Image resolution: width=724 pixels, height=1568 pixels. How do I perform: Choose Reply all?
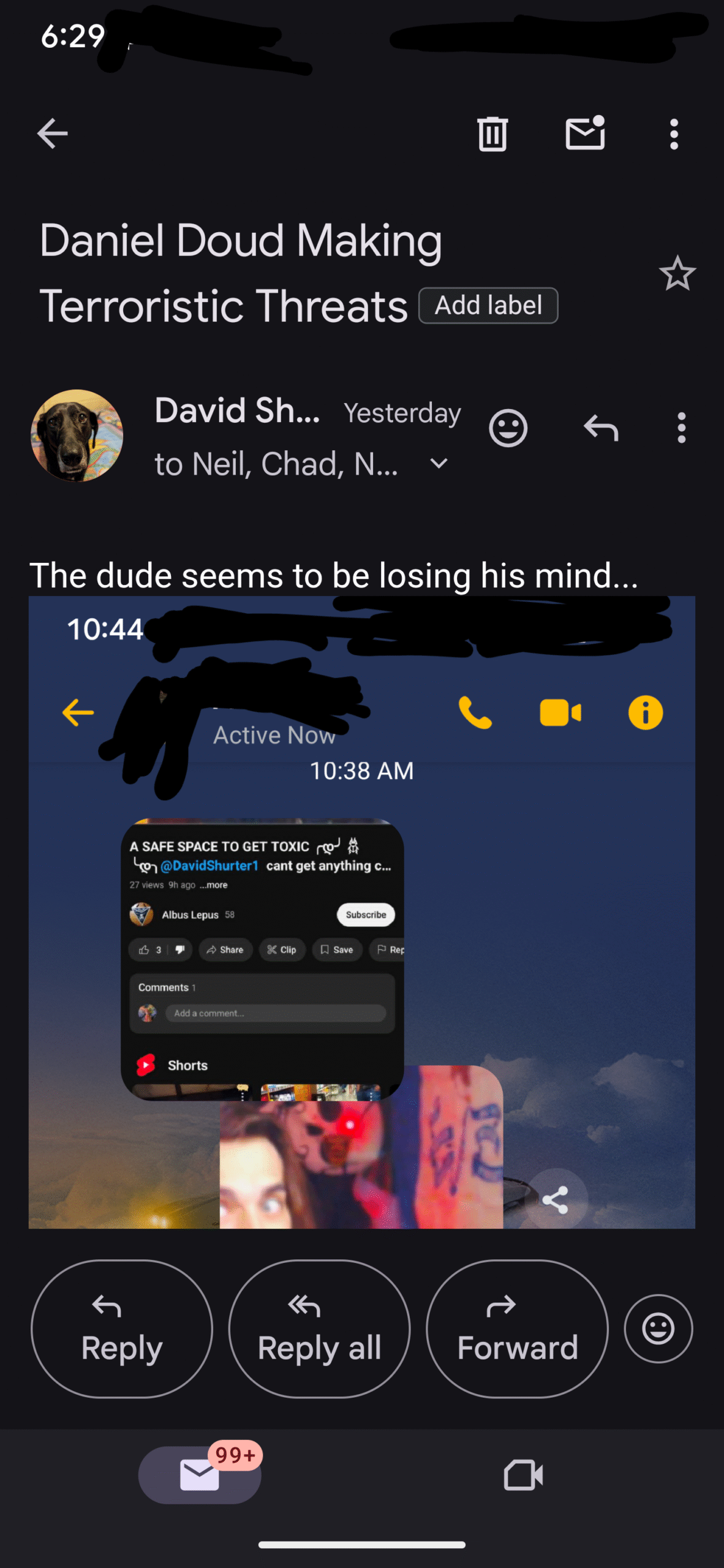pos(319,1329)
